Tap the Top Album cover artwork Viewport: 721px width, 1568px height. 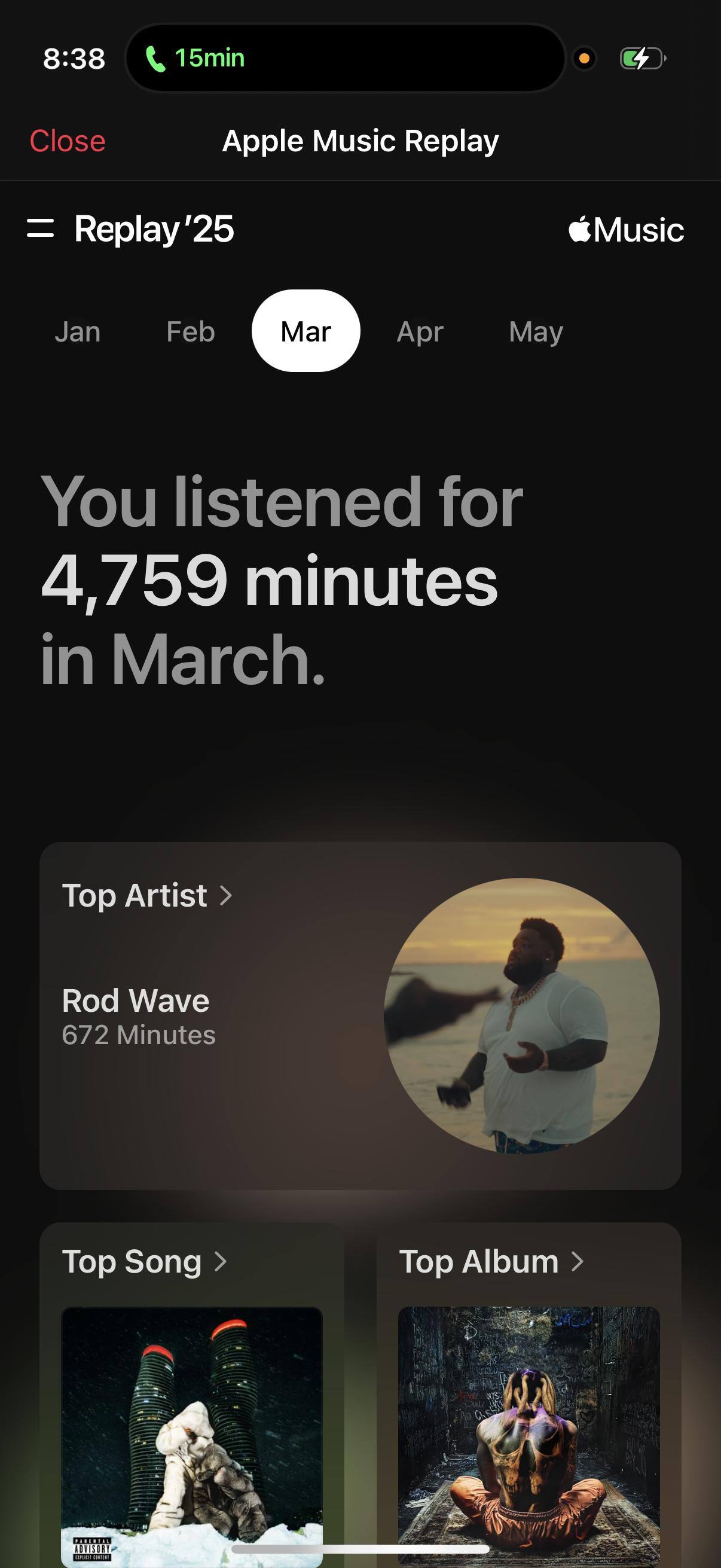pos(528,1430)
